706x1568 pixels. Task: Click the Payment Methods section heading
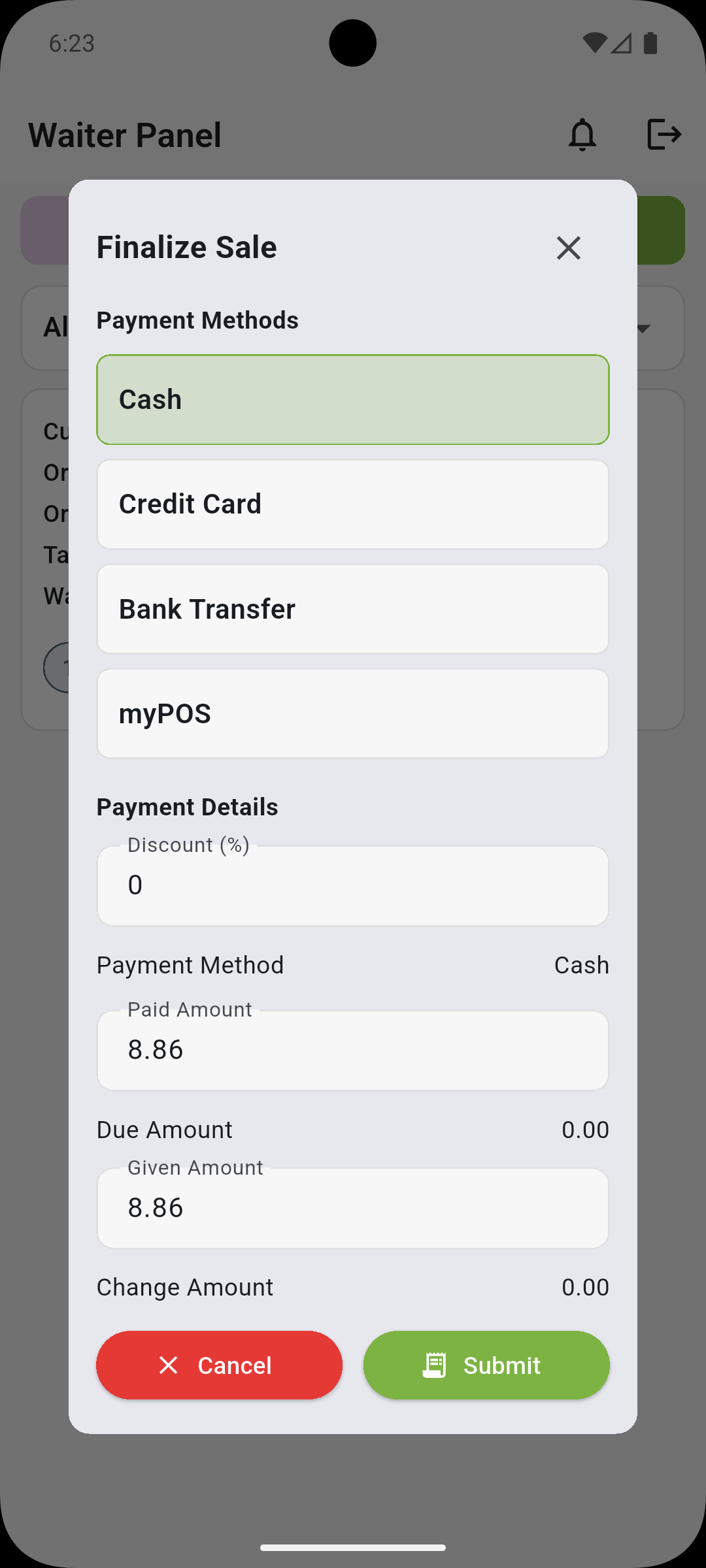(197, 319)
